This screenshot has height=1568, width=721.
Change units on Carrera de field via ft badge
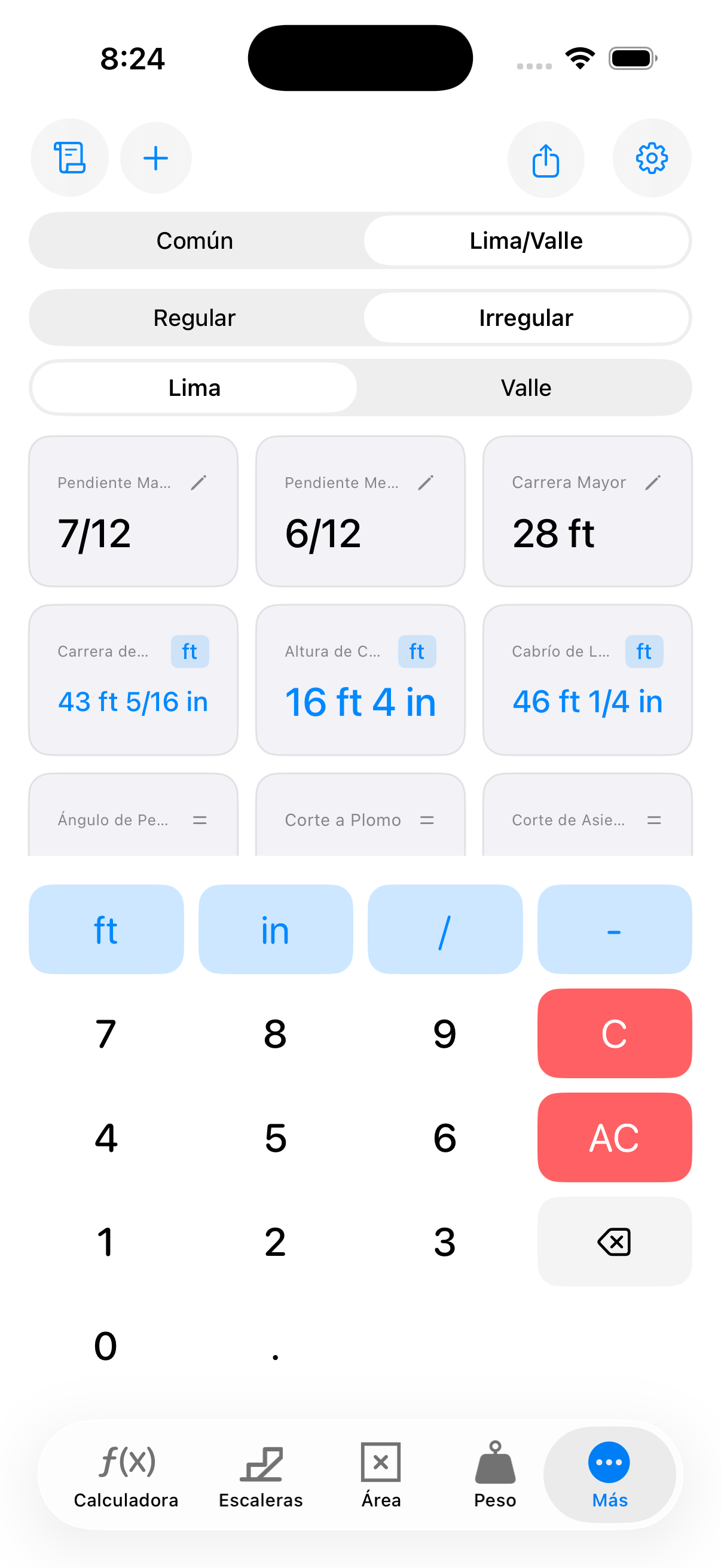[190, 651]
